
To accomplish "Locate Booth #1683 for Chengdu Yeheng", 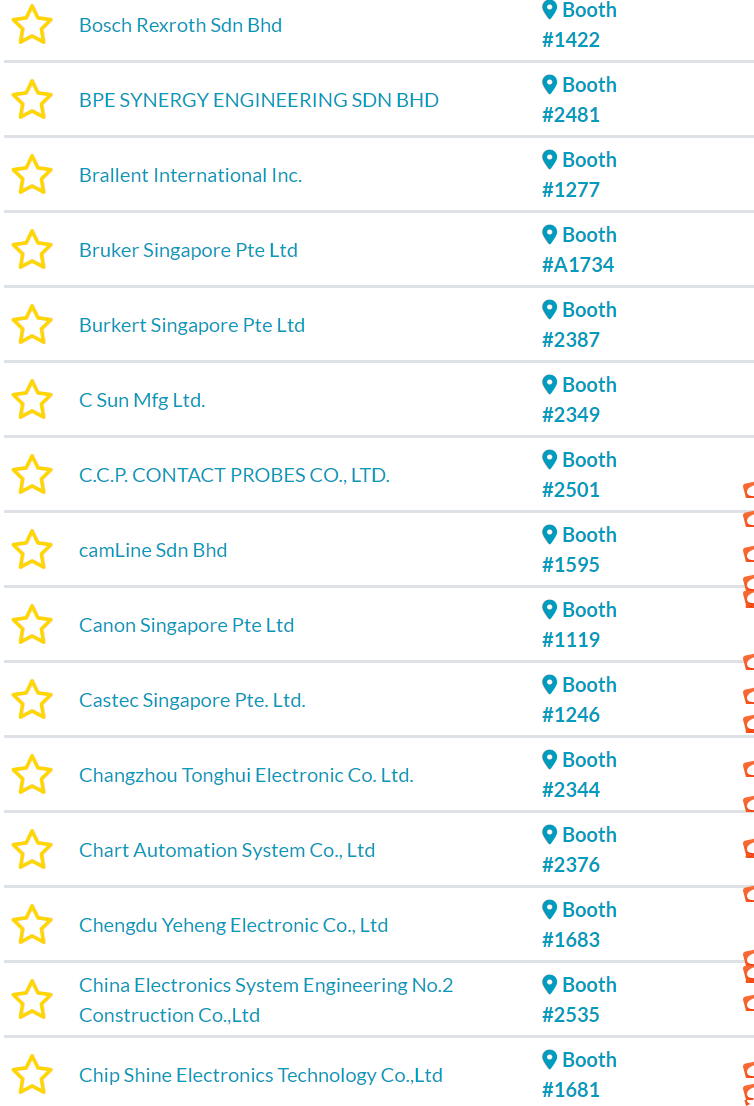I will point(579,925).
